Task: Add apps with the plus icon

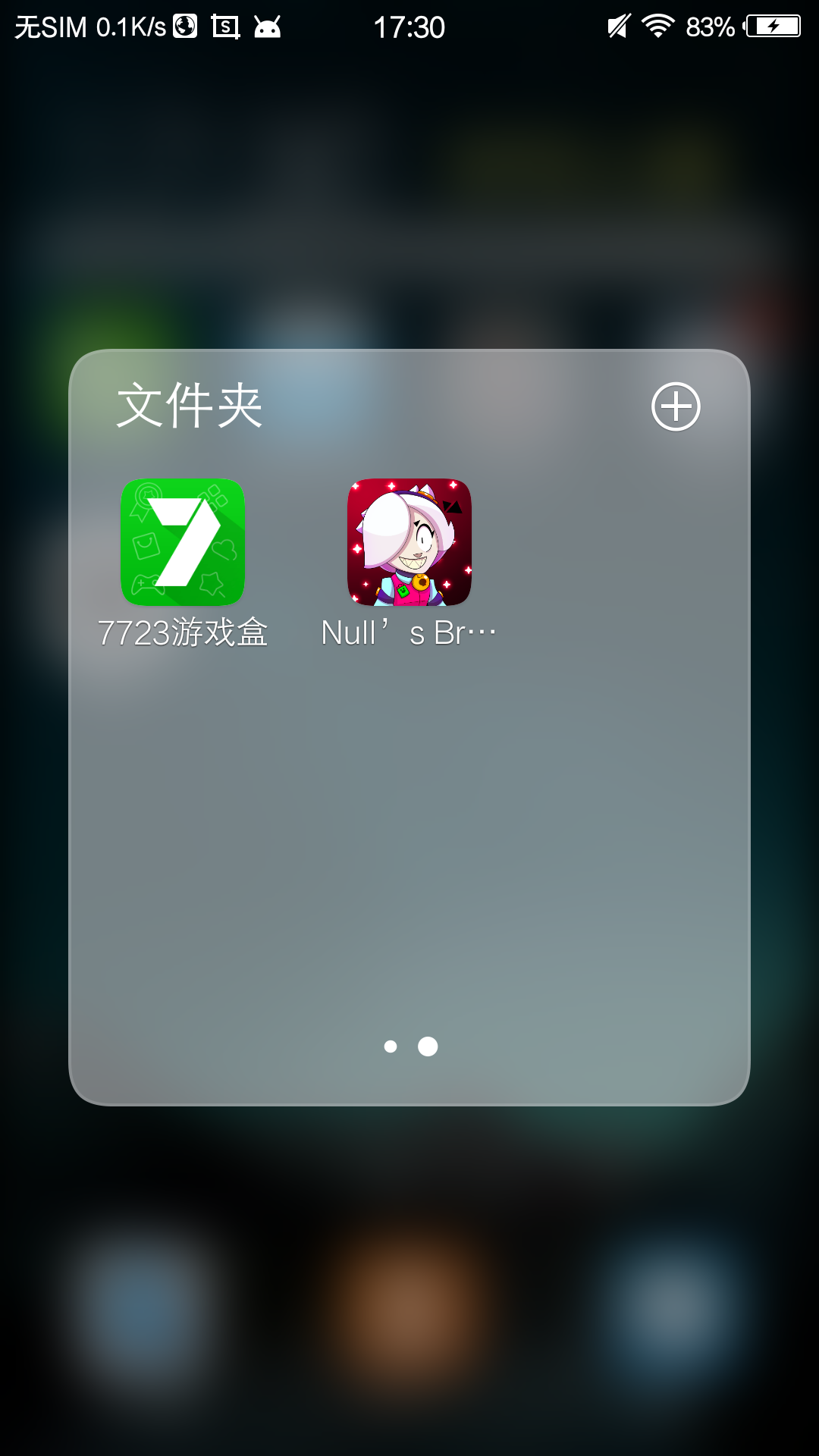Action: [x=676, y=406]
